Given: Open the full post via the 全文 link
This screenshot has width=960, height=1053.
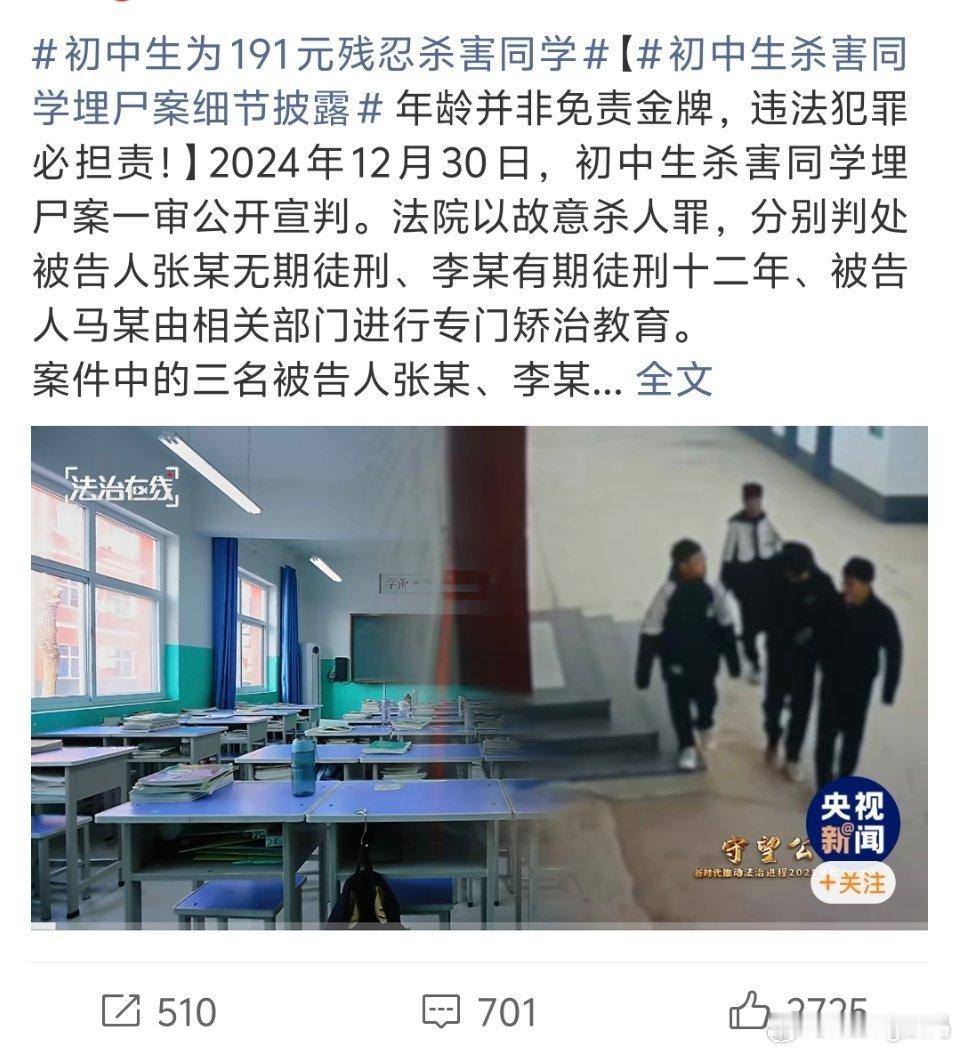Looking at the screenshot, I should click(x=672, y=378).
